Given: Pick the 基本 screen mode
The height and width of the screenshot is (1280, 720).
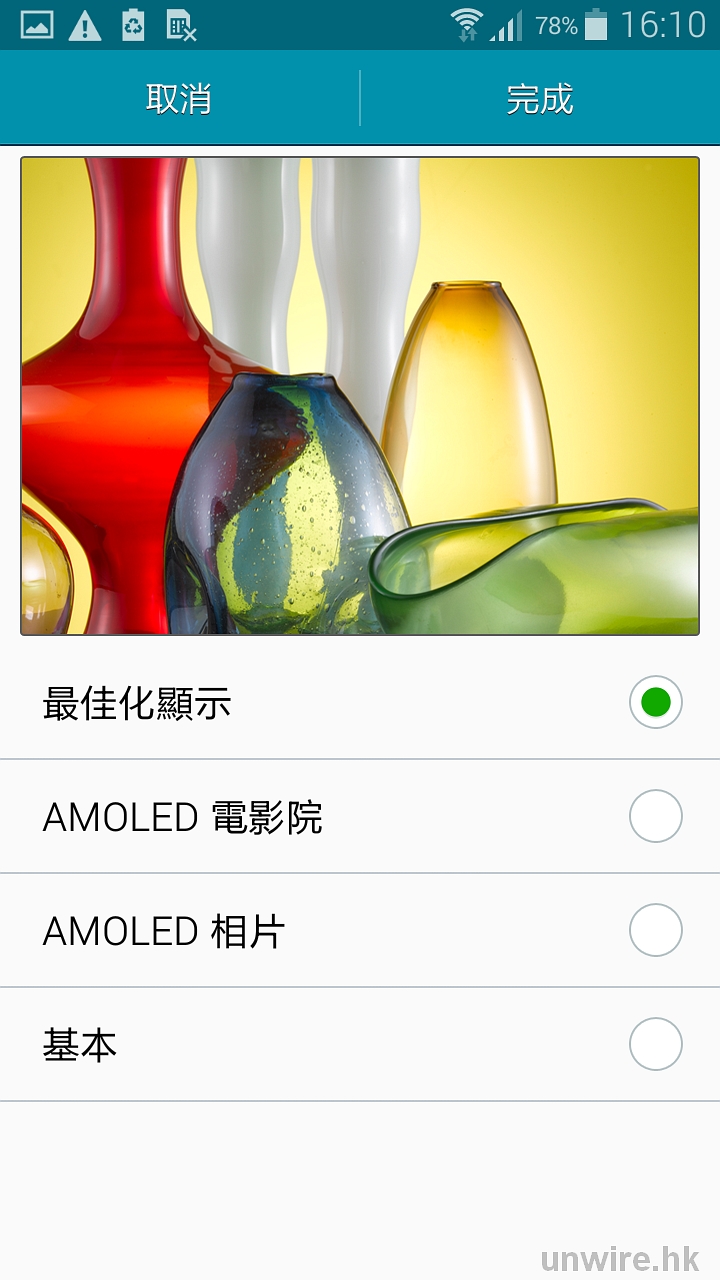Looking at the screenshot, I should click(x=655, y=1045).
